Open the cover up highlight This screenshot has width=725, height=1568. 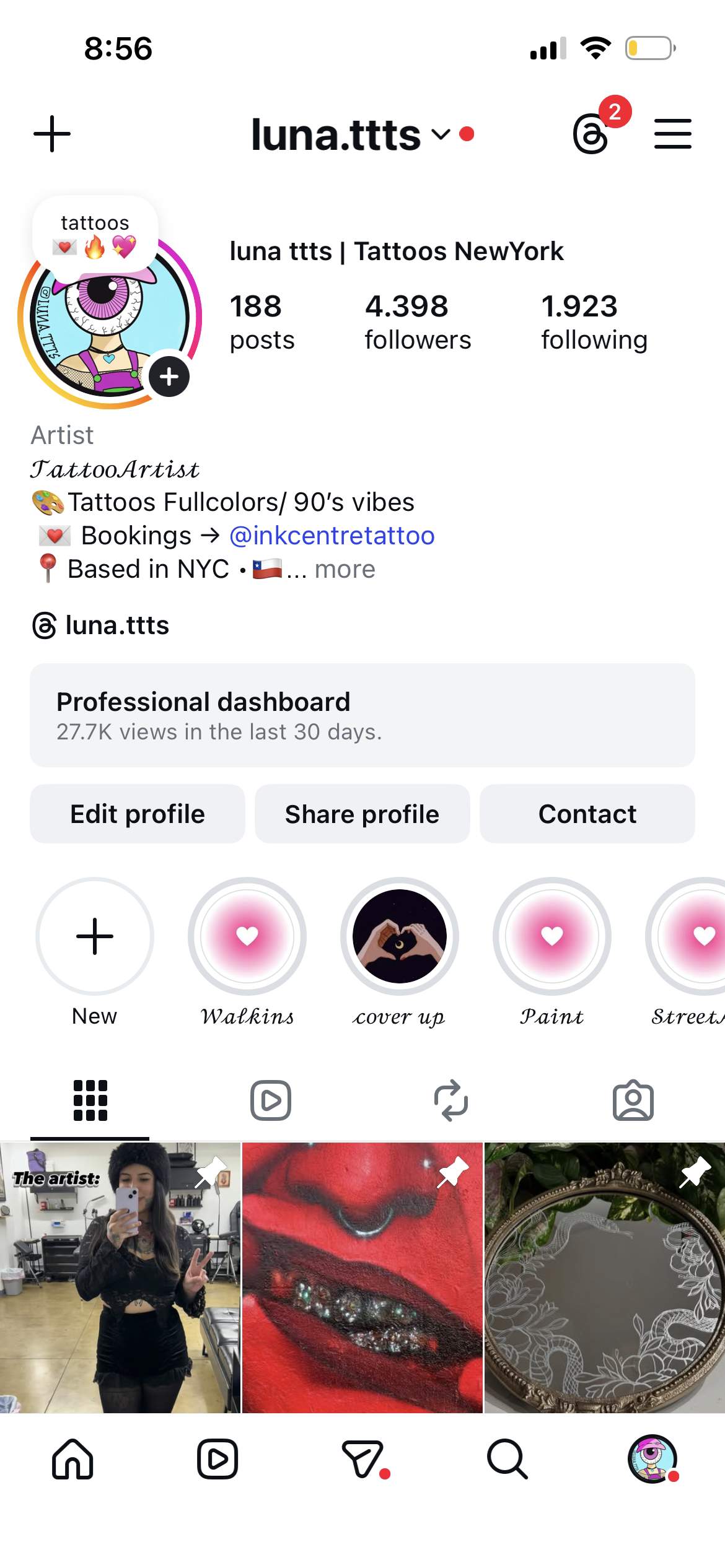pyautogui.click(x=400, y=936)
